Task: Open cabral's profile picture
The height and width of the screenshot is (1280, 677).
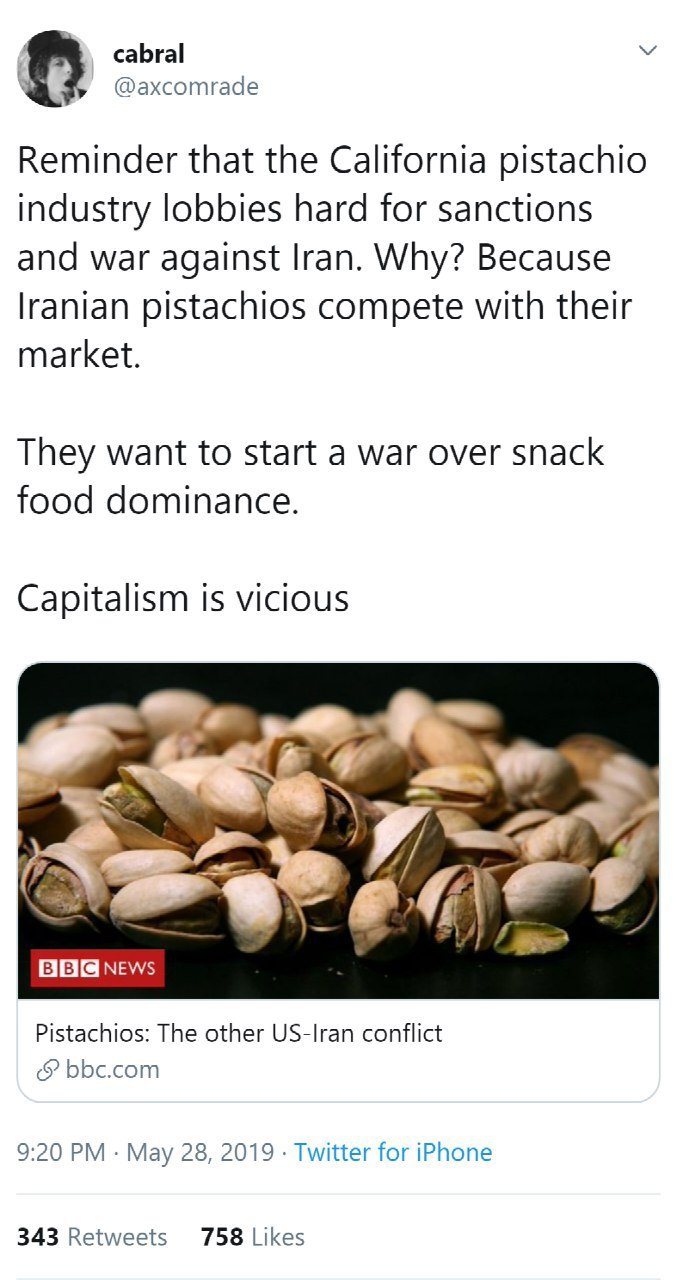Action: (55, 68)
